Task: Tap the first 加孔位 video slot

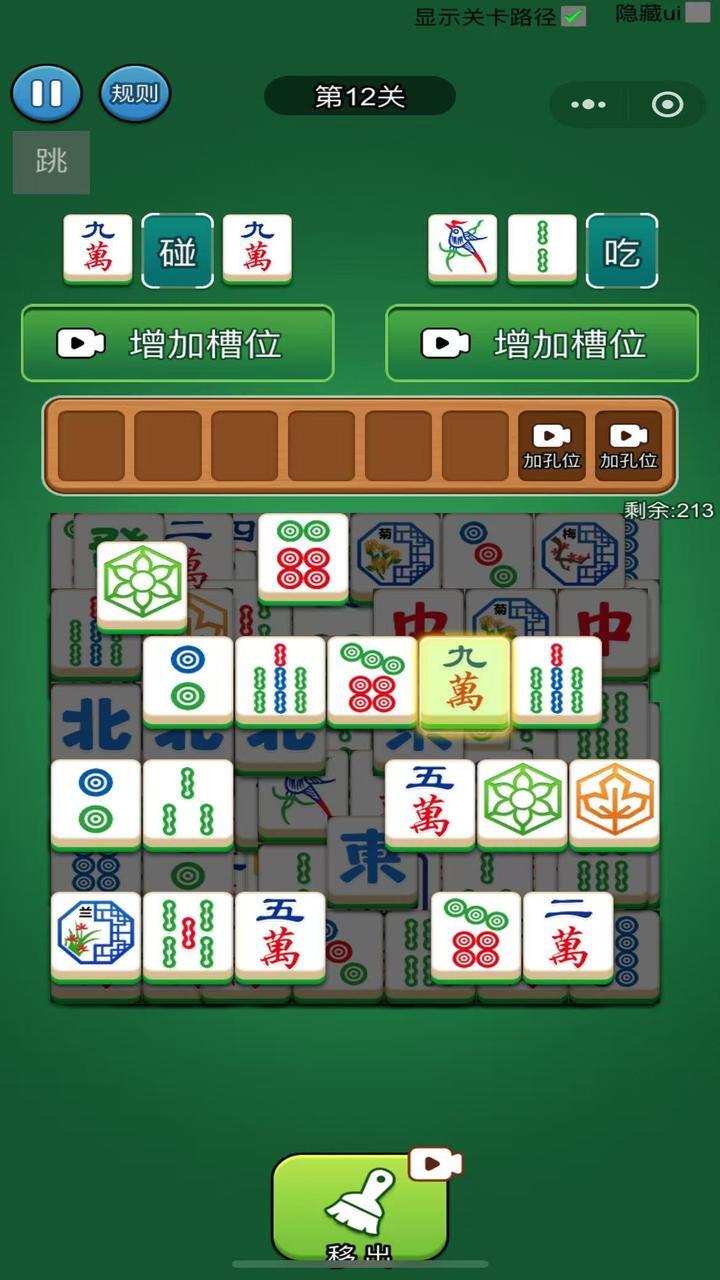Action: pyautogui.click(x=551, y=446)
